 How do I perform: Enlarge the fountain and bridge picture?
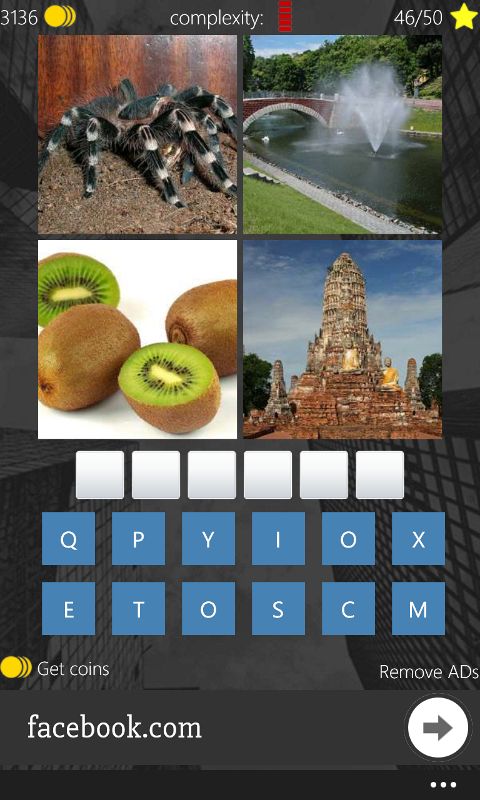(342, 135)
